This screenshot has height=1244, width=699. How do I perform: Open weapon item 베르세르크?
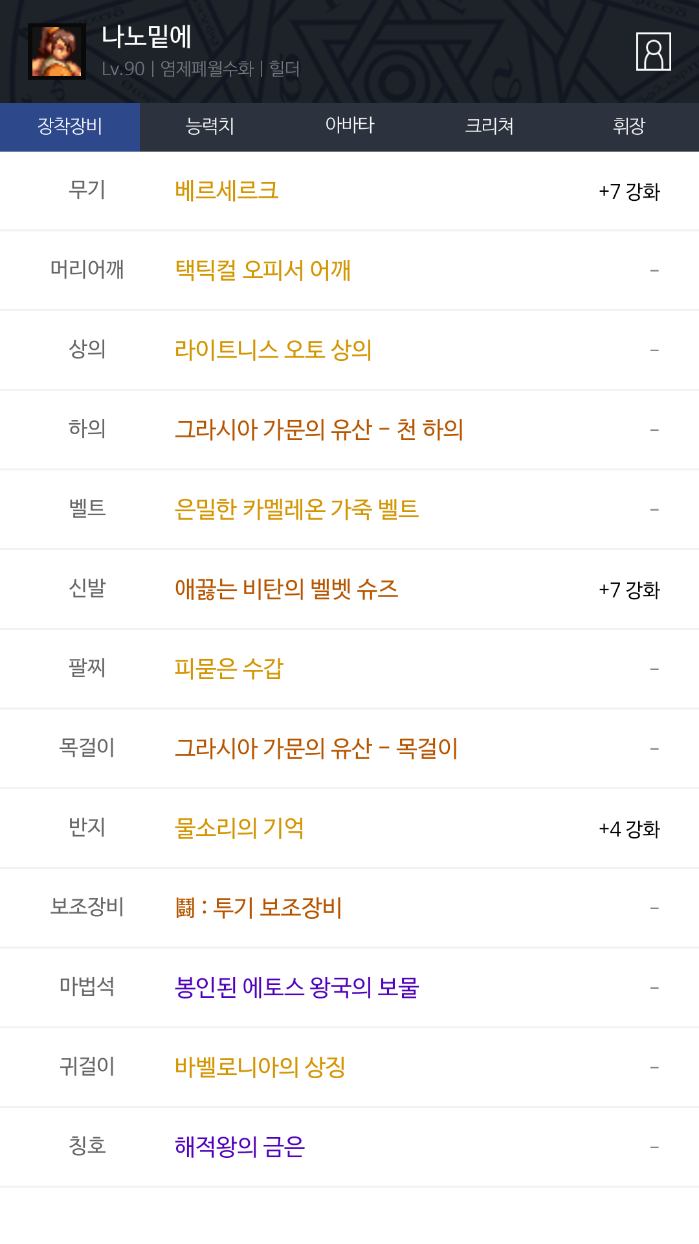(226, 190)
